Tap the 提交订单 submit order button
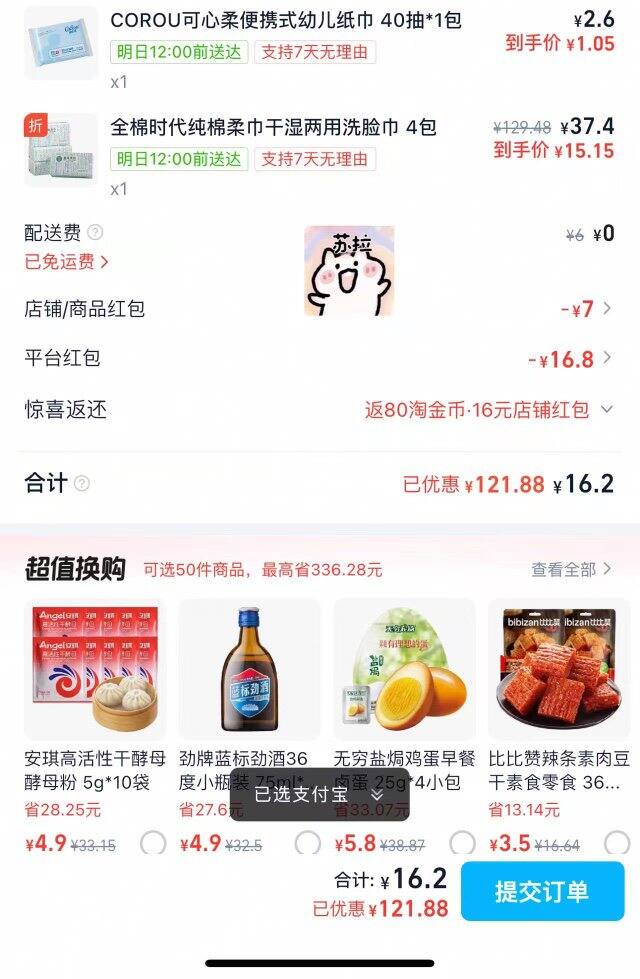 (x=542, y=891)
